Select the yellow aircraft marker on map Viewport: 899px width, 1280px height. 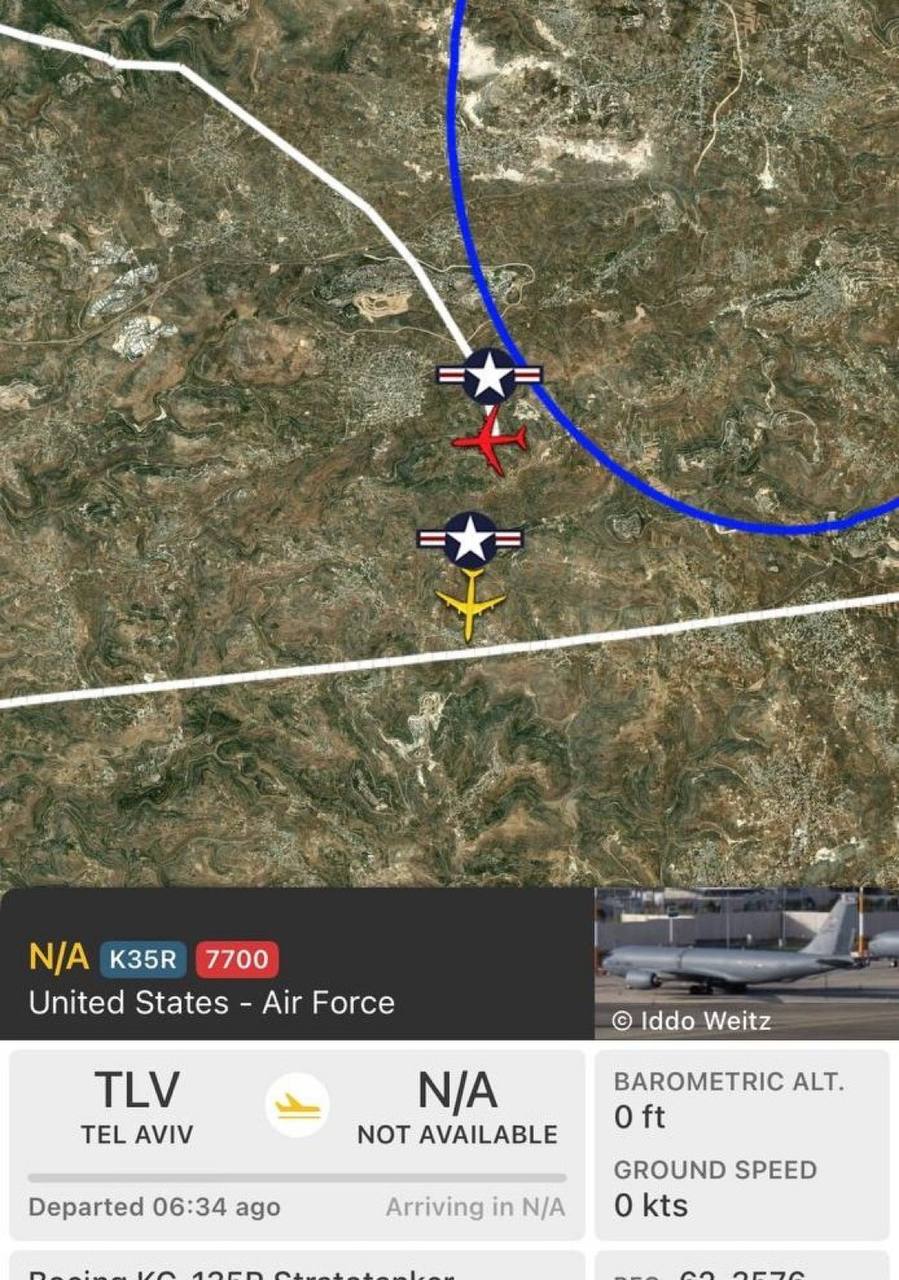click(470, 602)
